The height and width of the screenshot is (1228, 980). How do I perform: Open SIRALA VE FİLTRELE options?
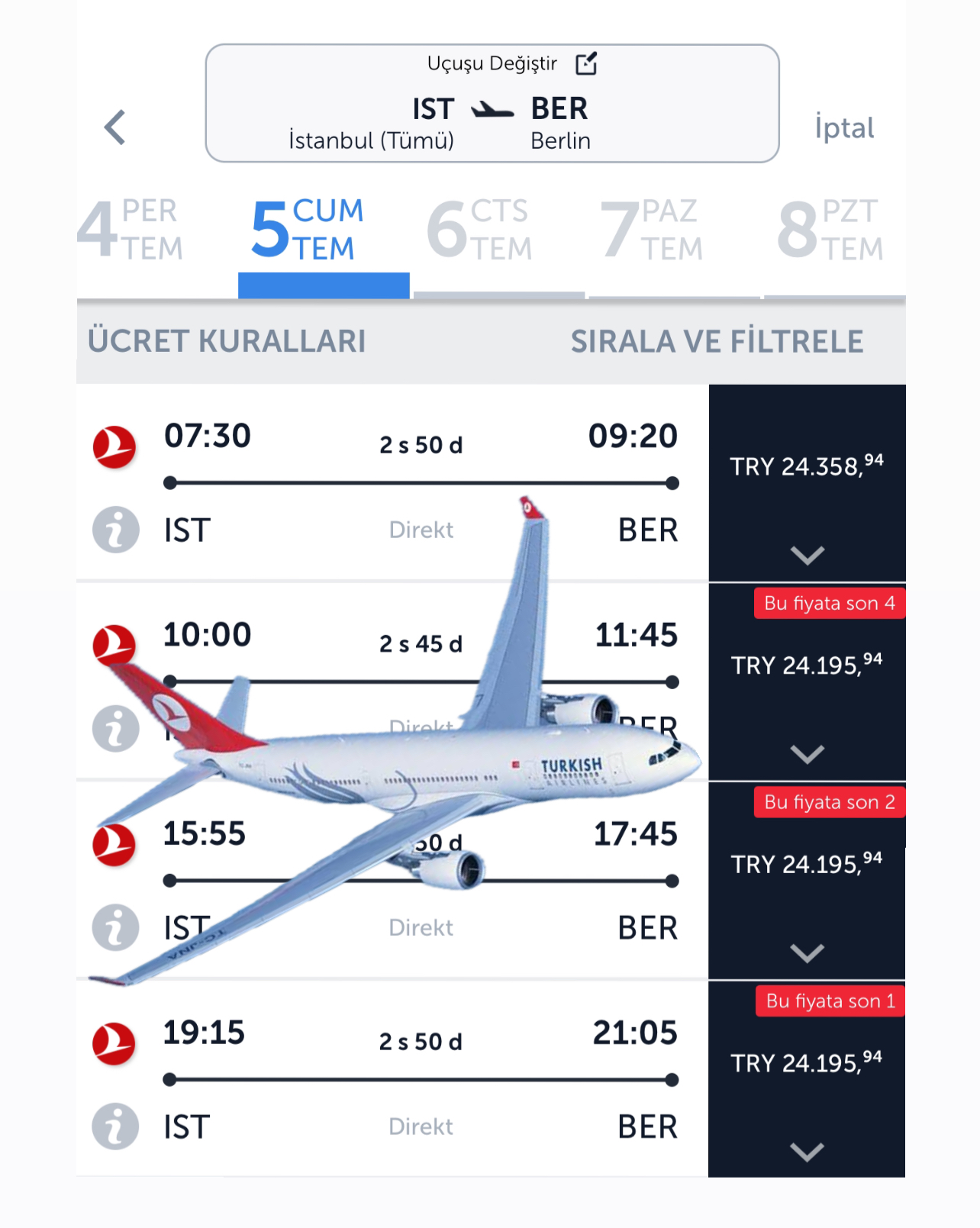[x=717, y=342]
